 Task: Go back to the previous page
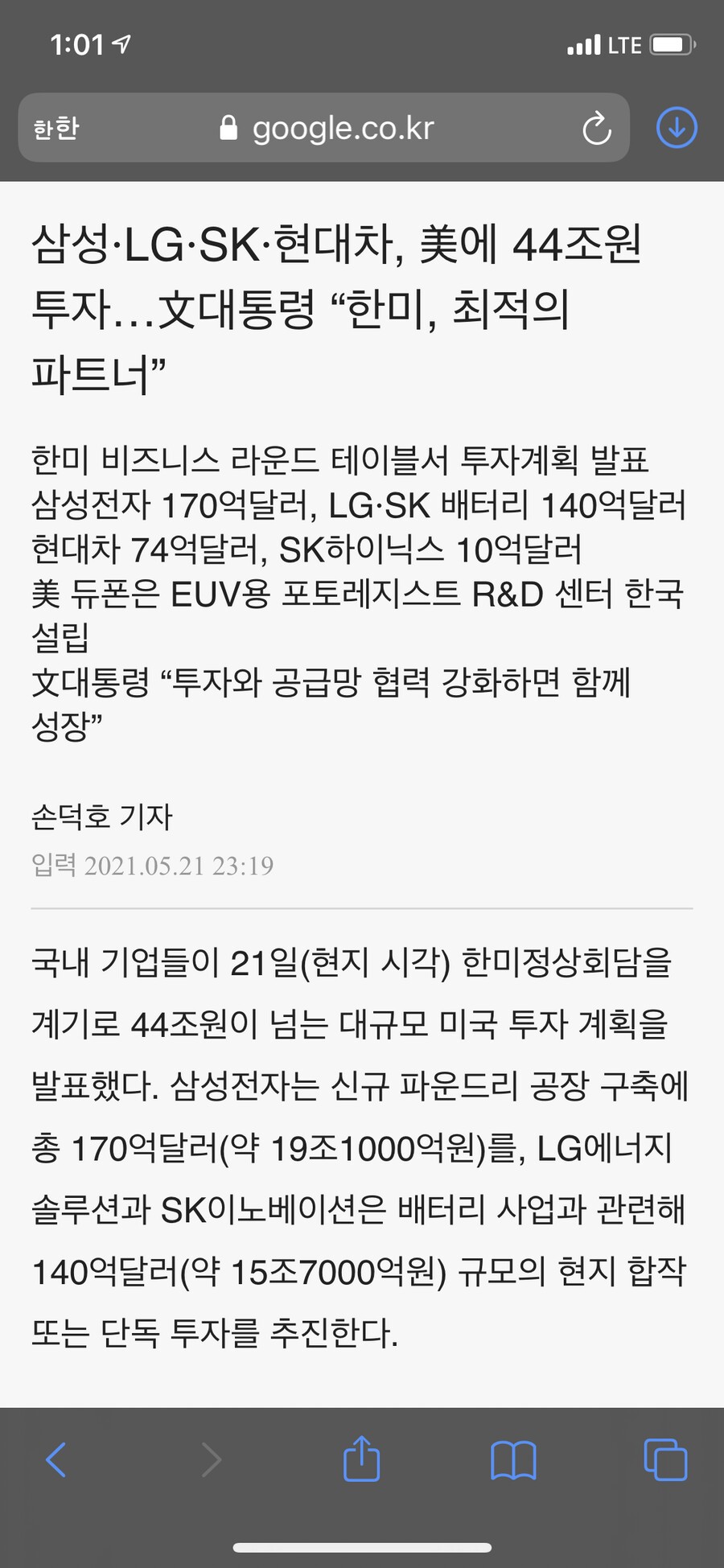click(x=56, y=1459)
